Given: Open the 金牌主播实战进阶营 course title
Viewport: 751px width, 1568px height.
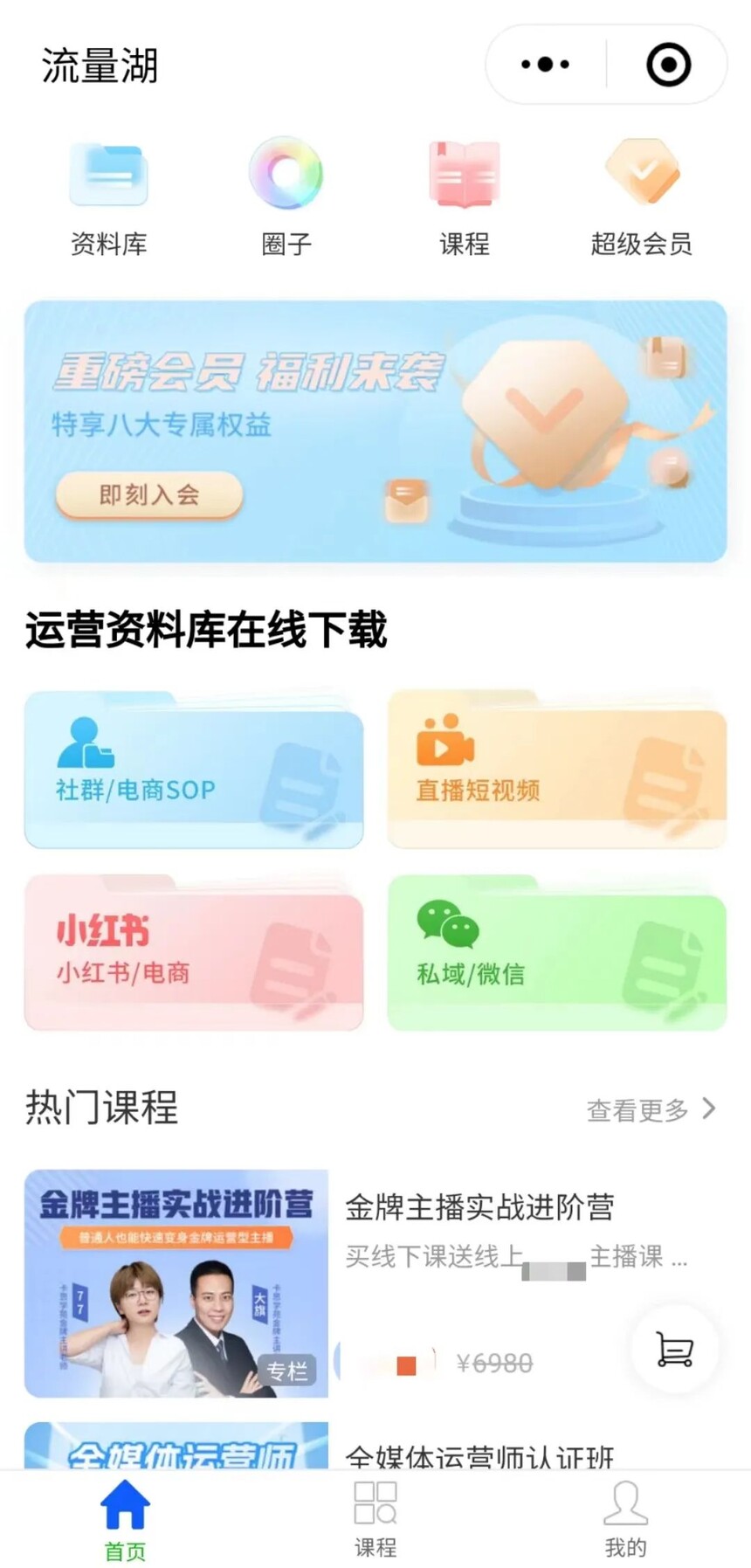Looking at the screenshot, I should [481, 1207].
